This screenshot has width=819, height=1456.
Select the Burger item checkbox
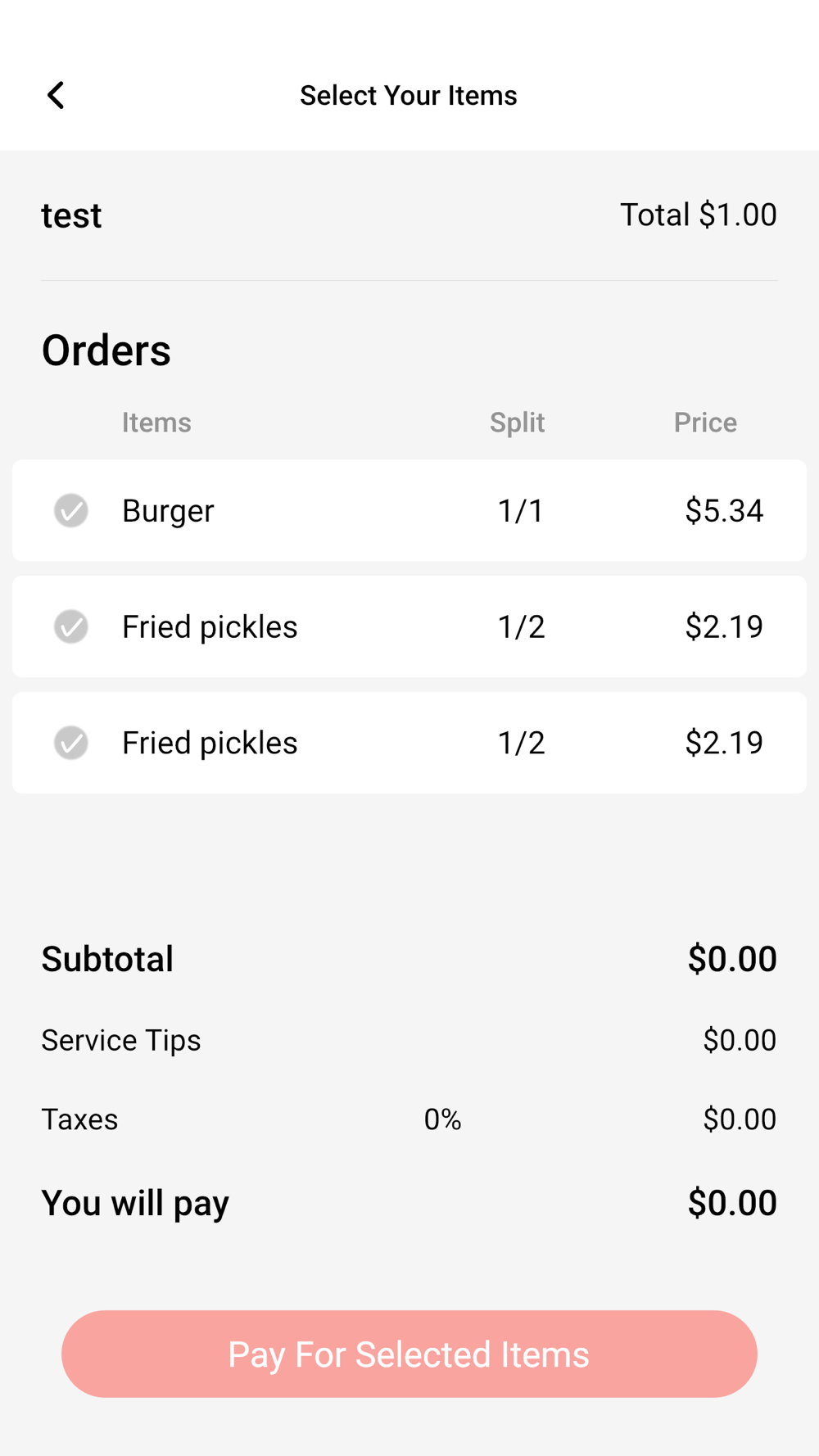pyautogui.click(x=71, y=510)
